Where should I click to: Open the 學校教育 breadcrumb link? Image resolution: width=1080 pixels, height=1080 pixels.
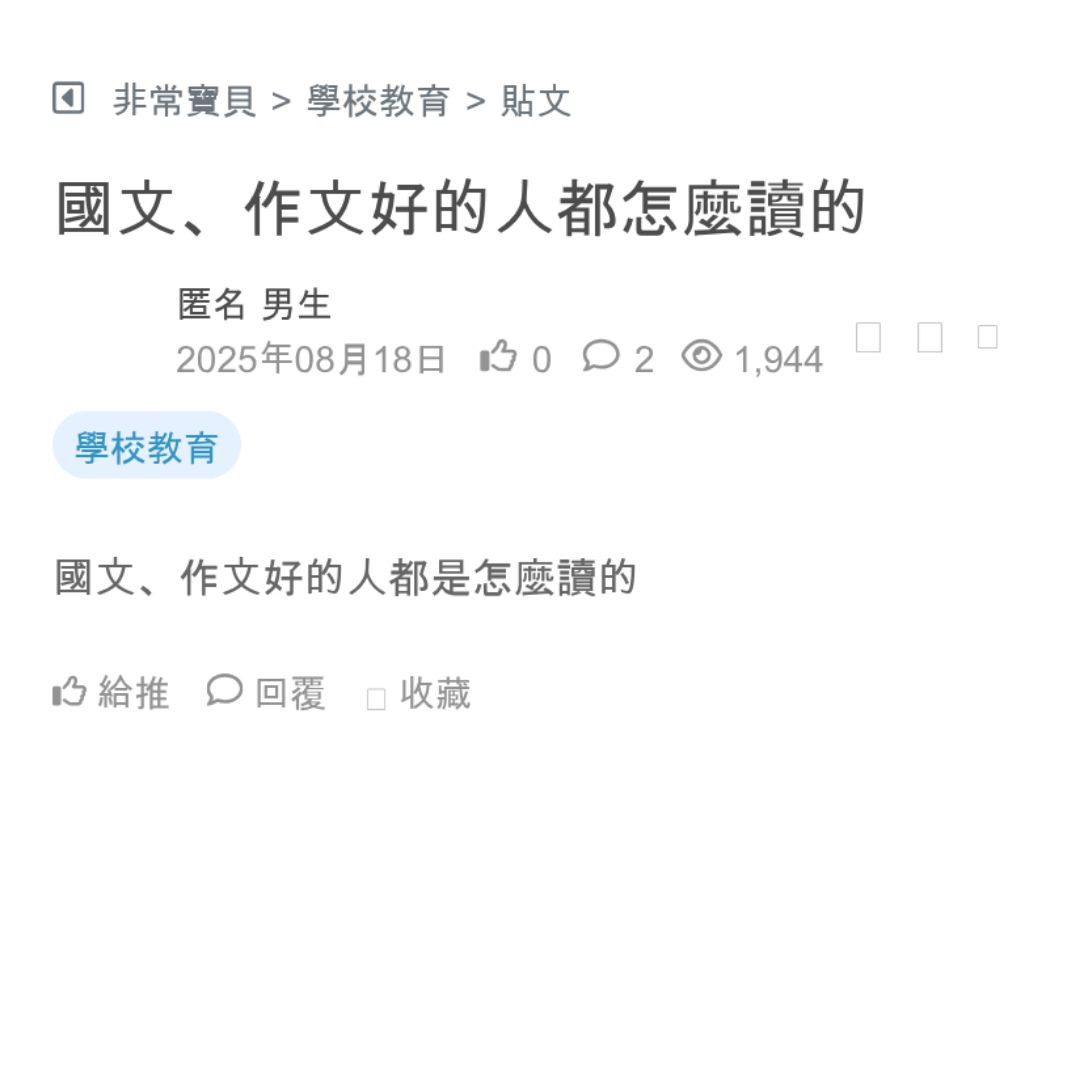tap(378, 101)
